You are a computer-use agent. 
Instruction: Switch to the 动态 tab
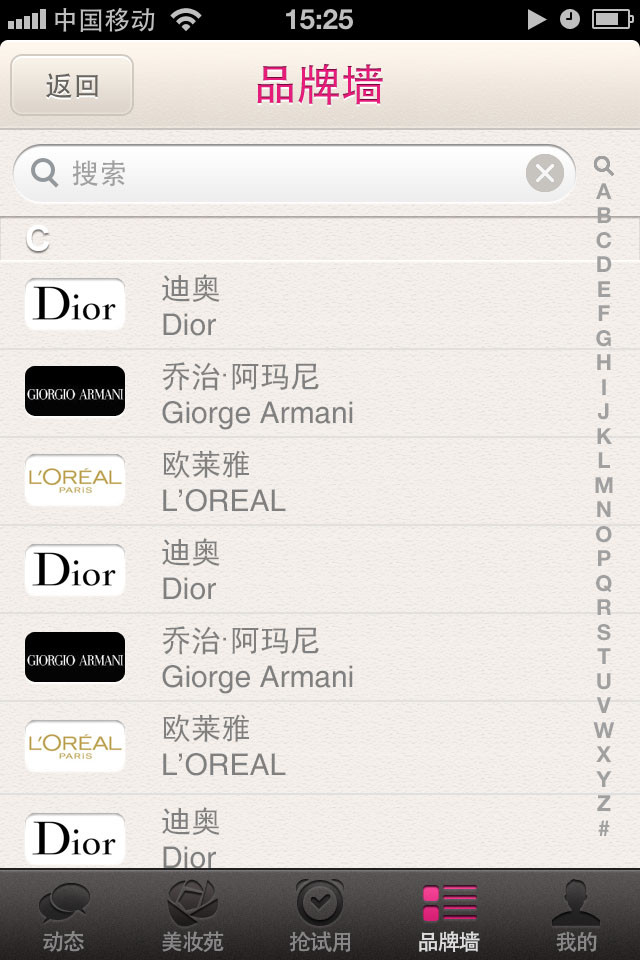tap(64, 915)
